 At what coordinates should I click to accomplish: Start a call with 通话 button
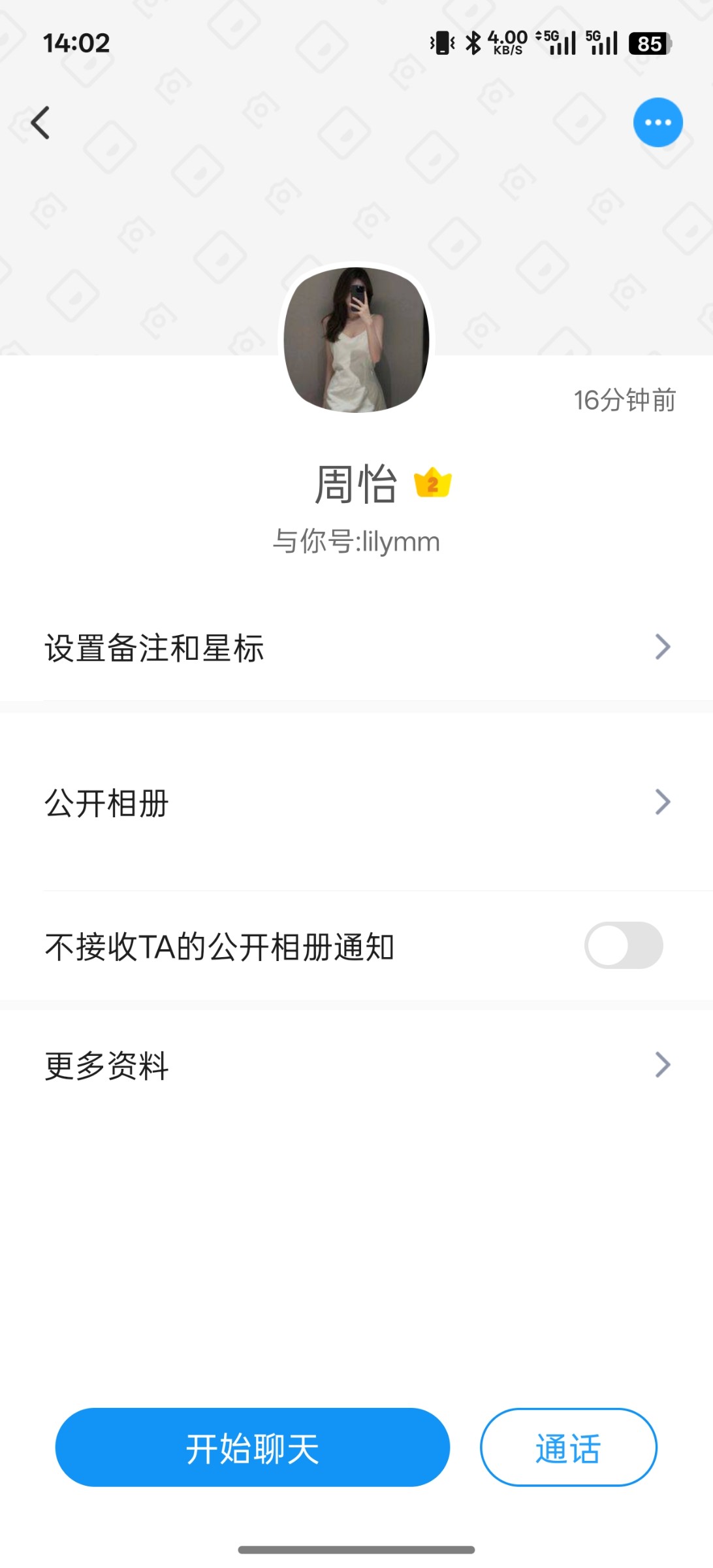(x=568, y=1447)
